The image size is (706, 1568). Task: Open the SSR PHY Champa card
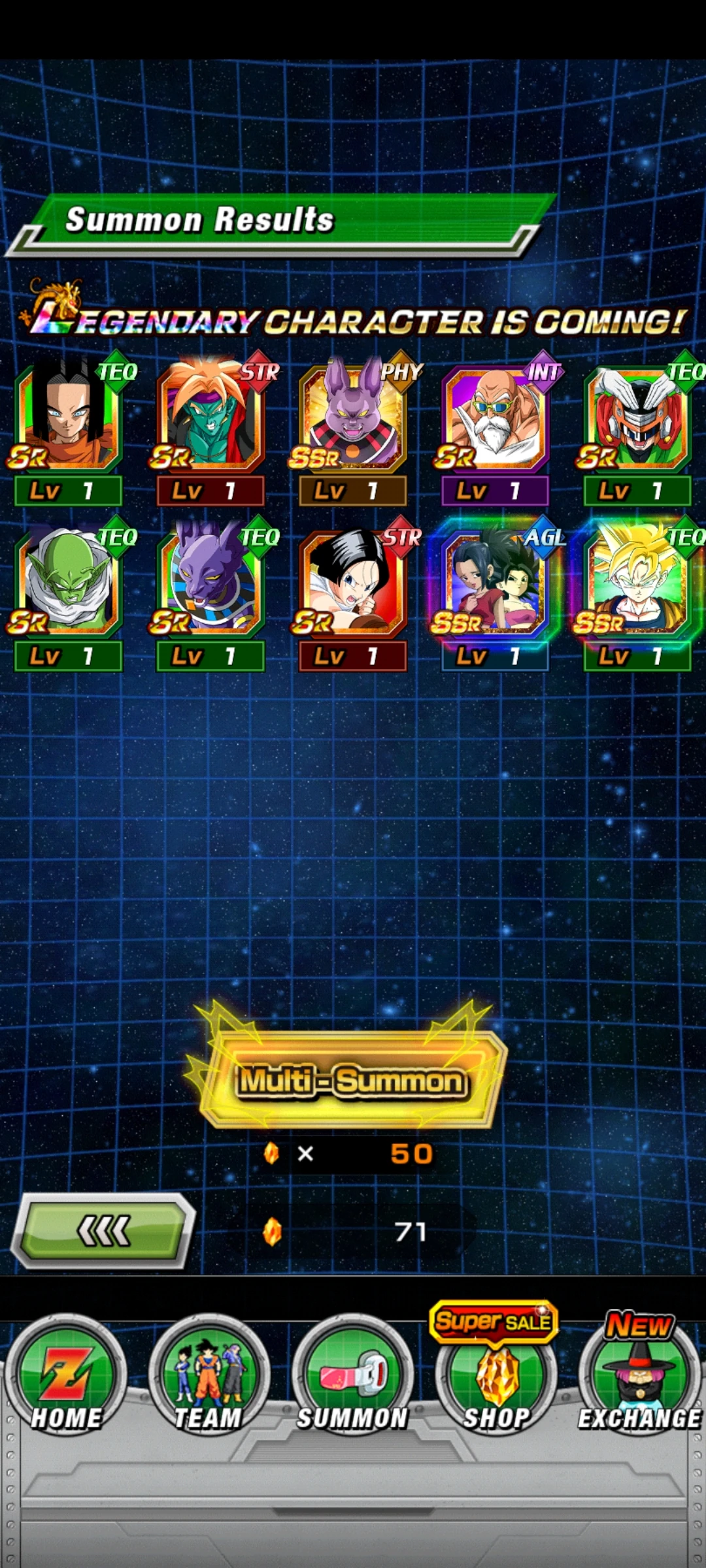[x=352, y=419]
